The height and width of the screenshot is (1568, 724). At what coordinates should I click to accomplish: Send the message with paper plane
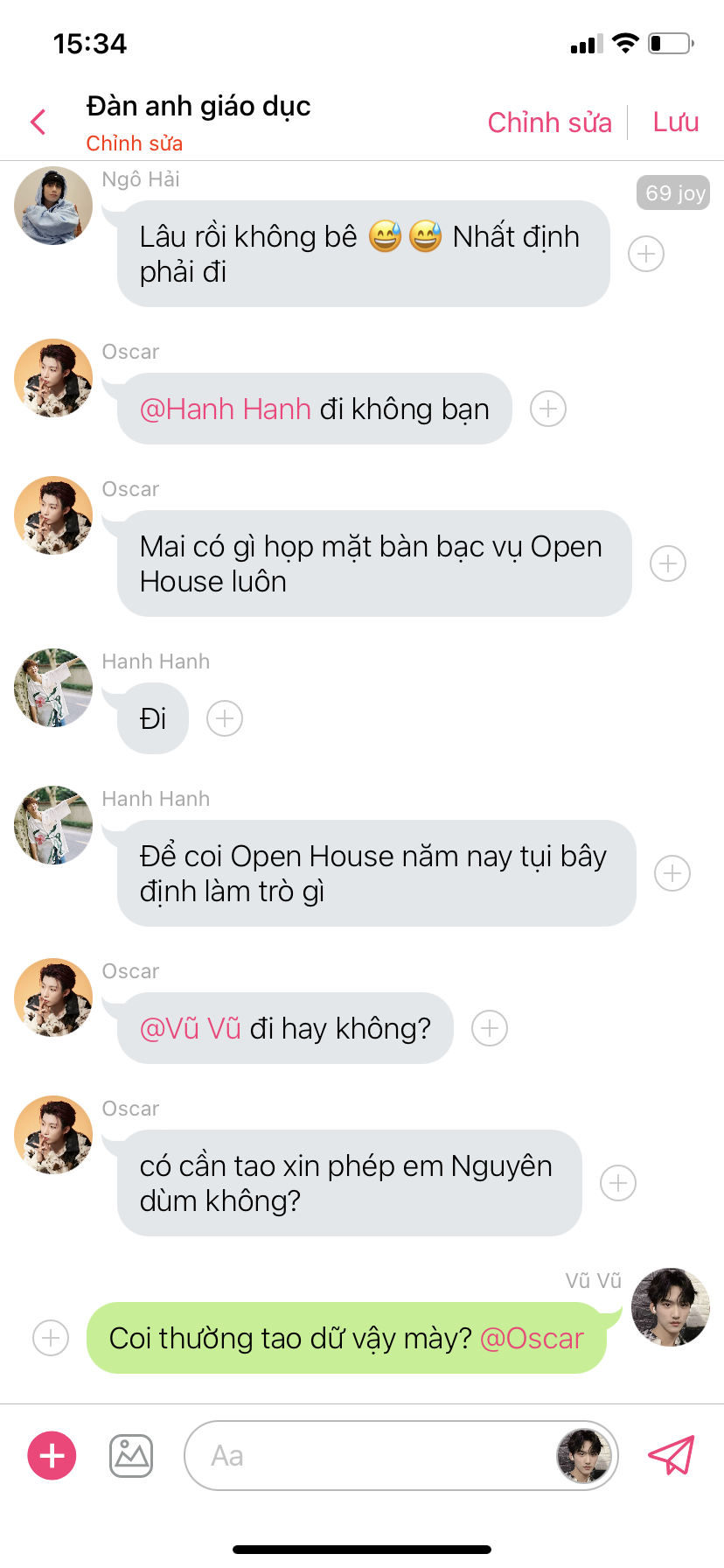671,1455
